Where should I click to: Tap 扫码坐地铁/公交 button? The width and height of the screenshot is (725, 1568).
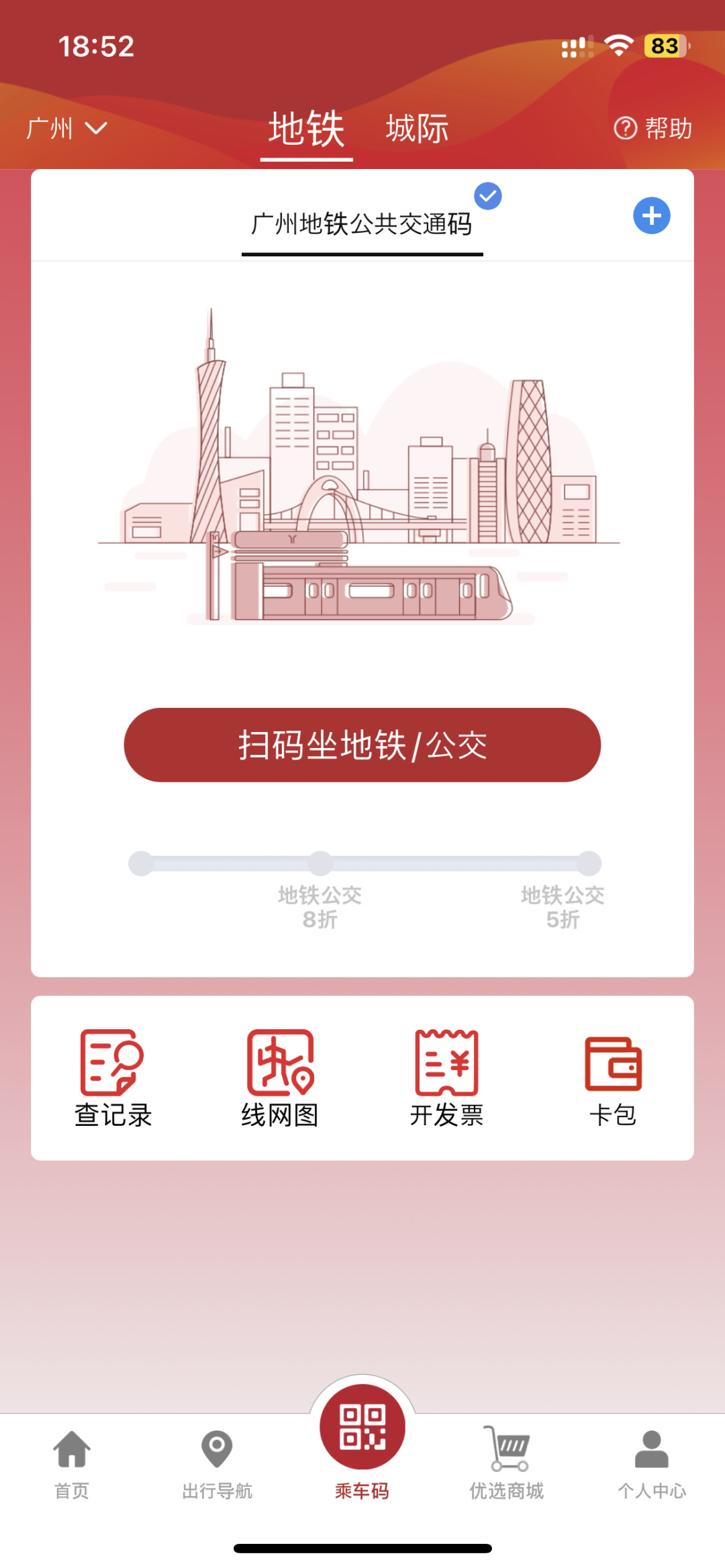[x=362, y=745]
